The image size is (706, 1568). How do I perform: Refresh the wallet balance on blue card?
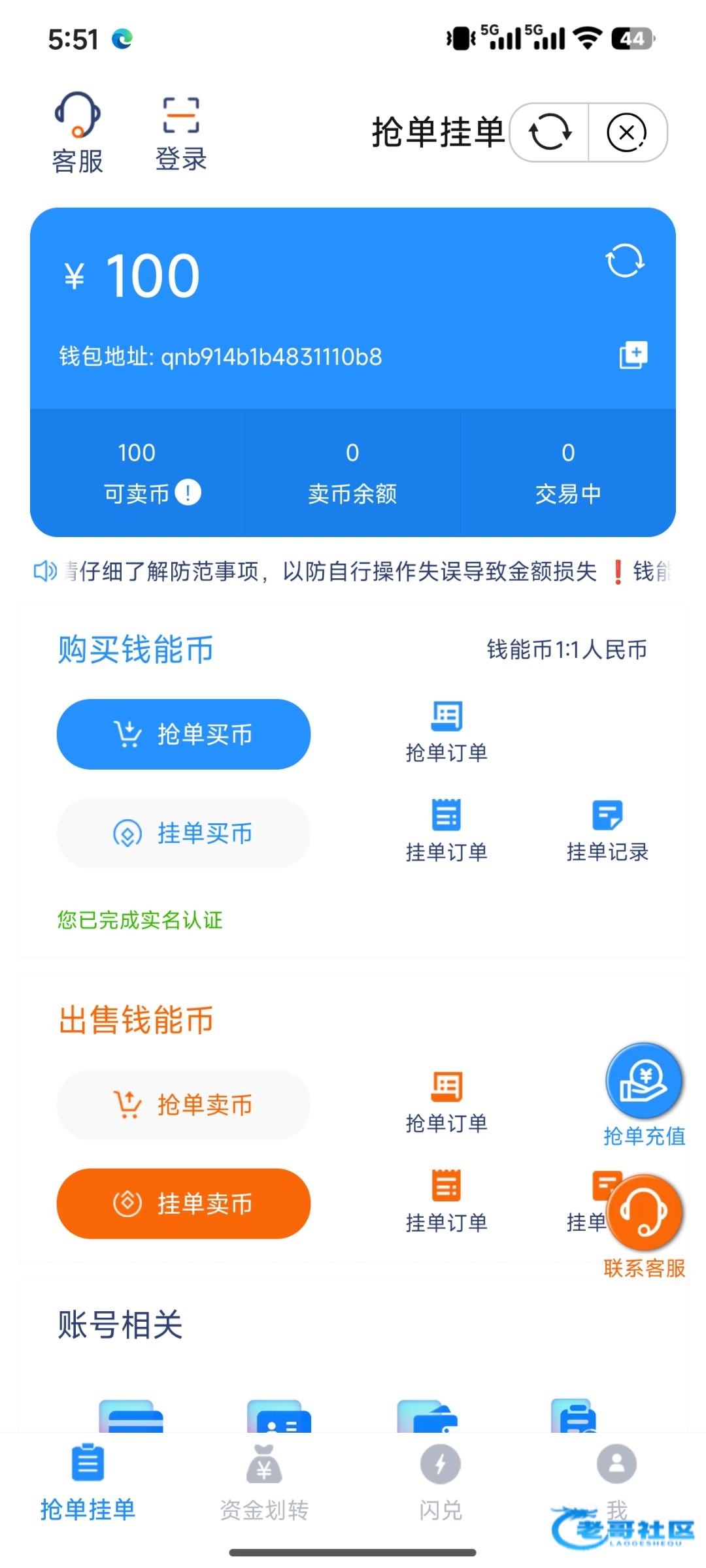[624, 261]
